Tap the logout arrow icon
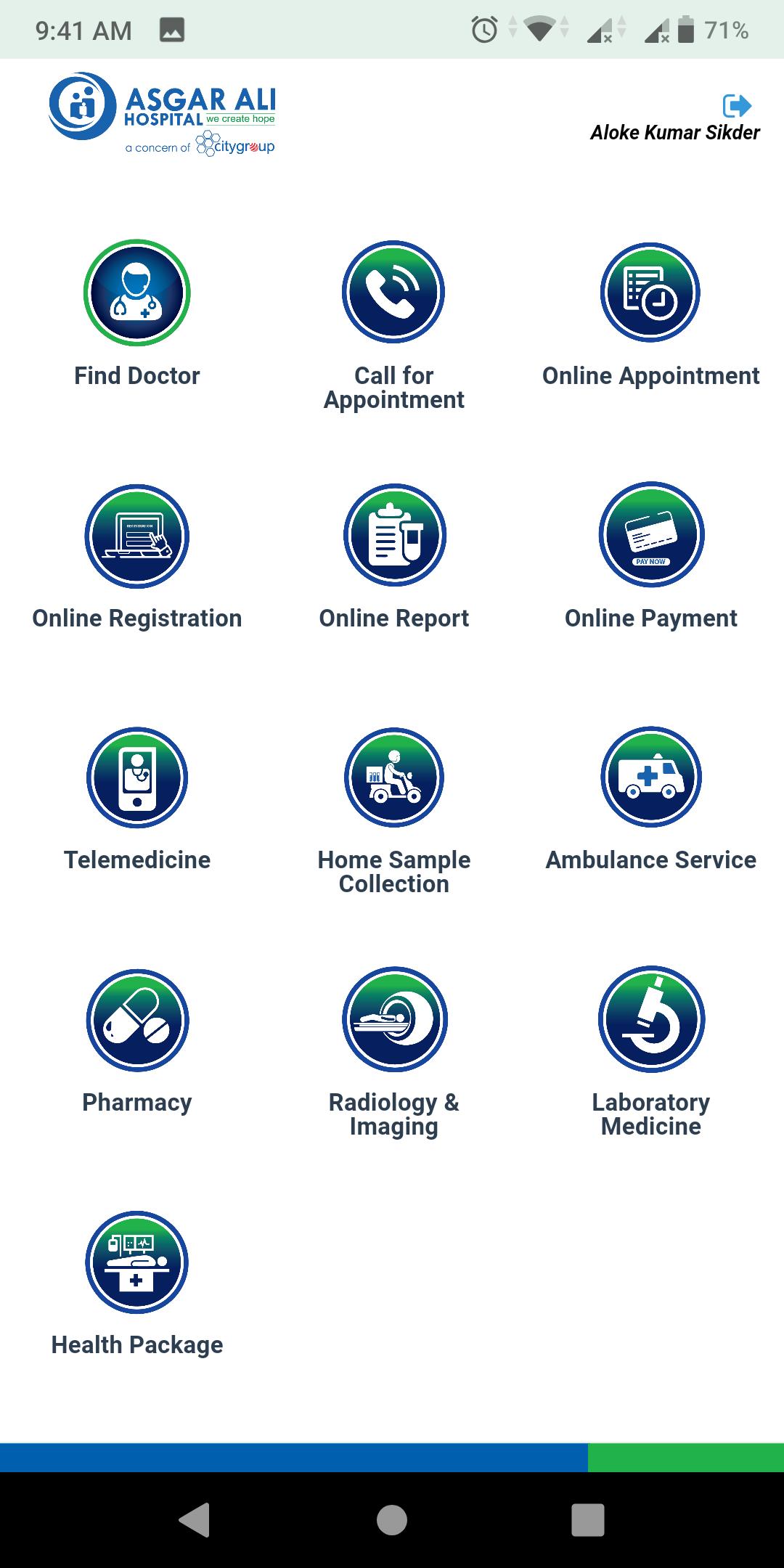This screenshot has height=1568, width=784. coord(737,106)
